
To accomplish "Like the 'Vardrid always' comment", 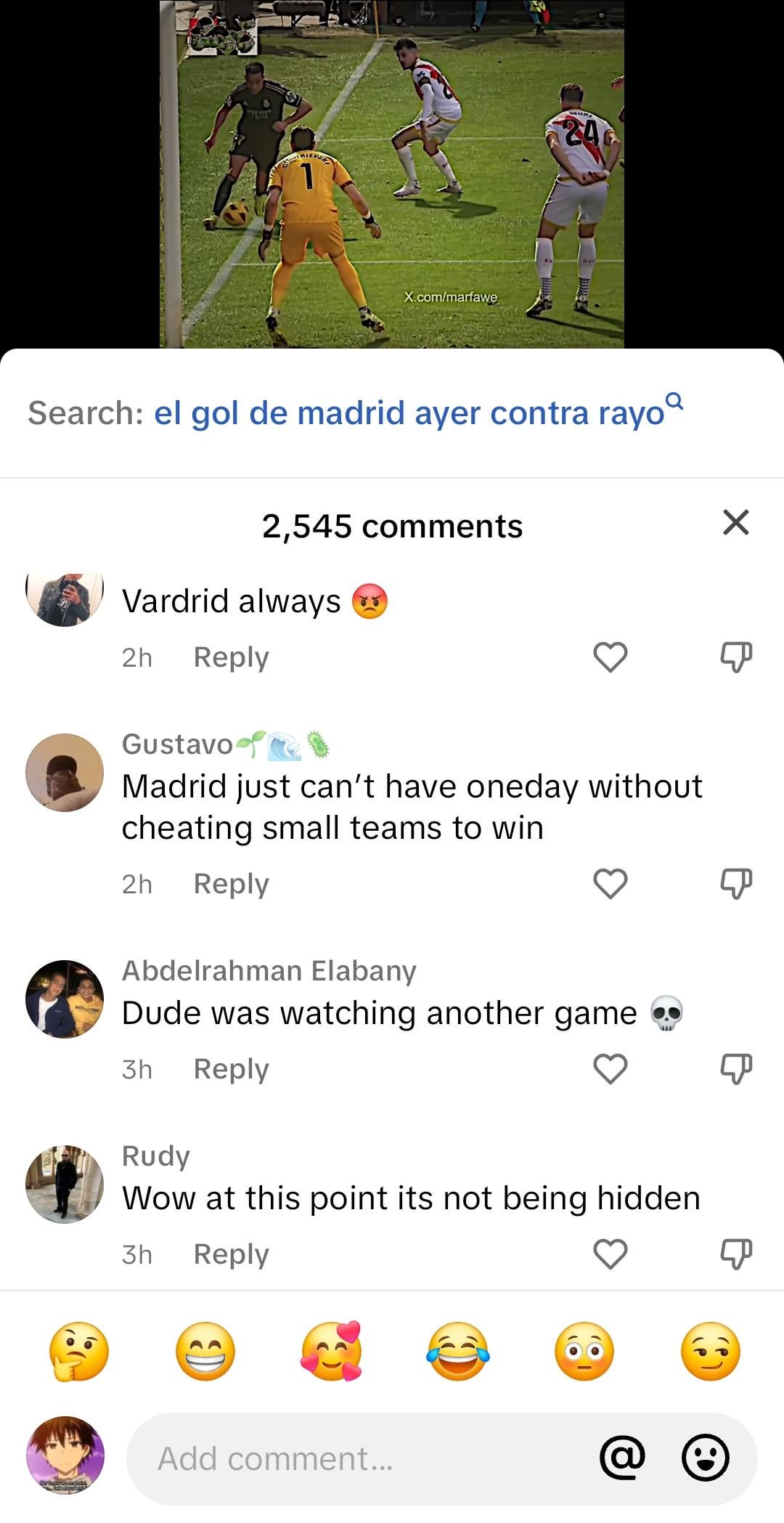I will [x=610, y=657].
